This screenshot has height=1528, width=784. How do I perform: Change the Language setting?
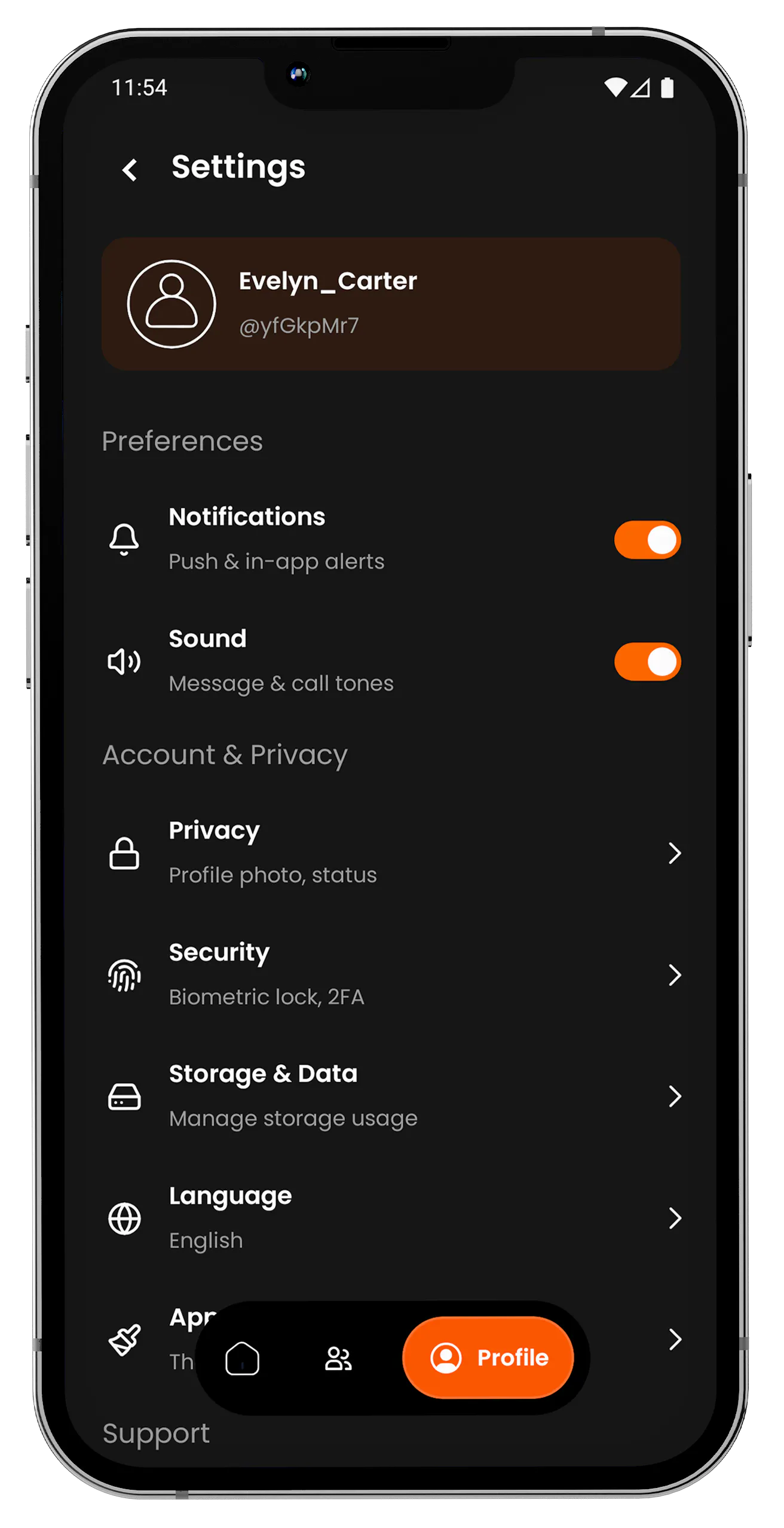pos(391,1218)
